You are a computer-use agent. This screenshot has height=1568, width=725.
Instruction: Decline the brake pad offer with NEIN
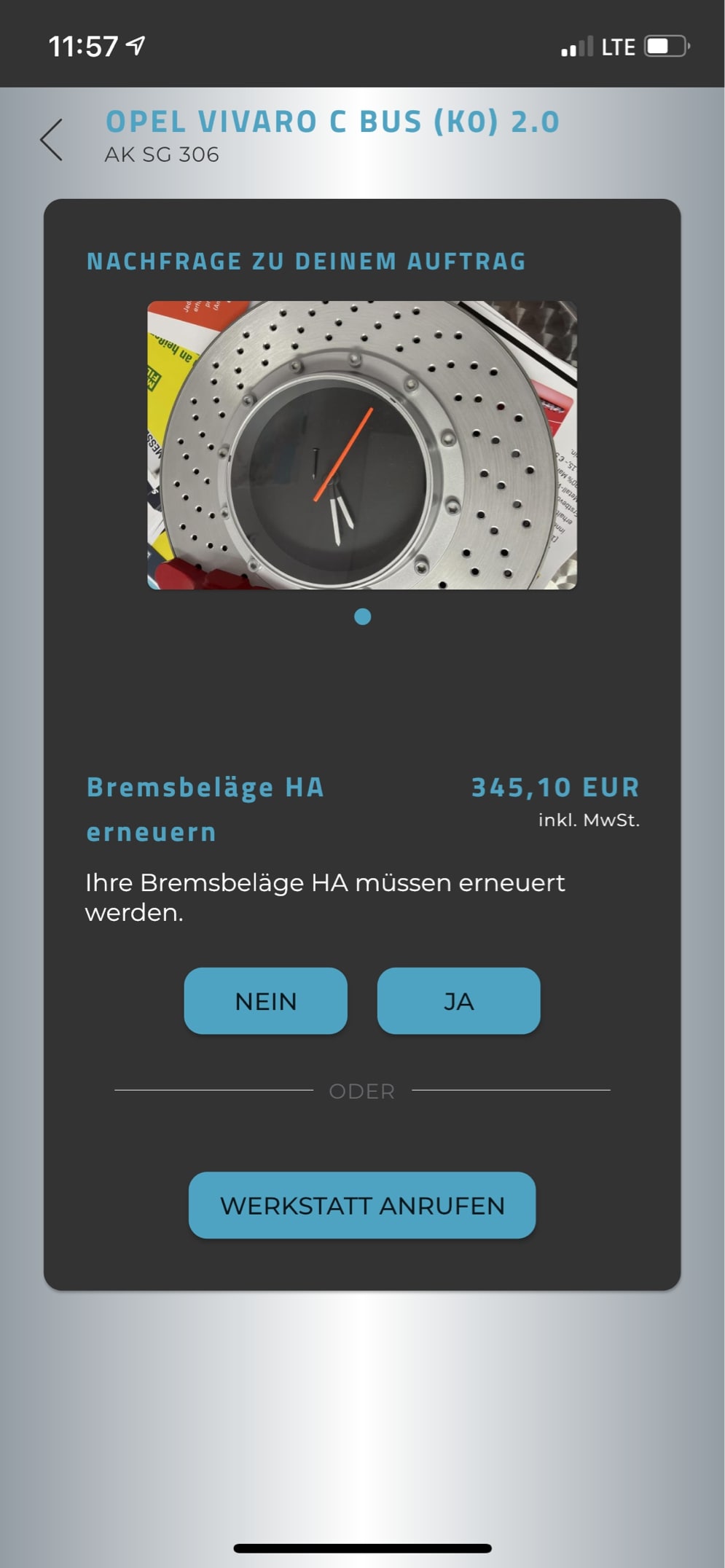[x=265, y=1000]
